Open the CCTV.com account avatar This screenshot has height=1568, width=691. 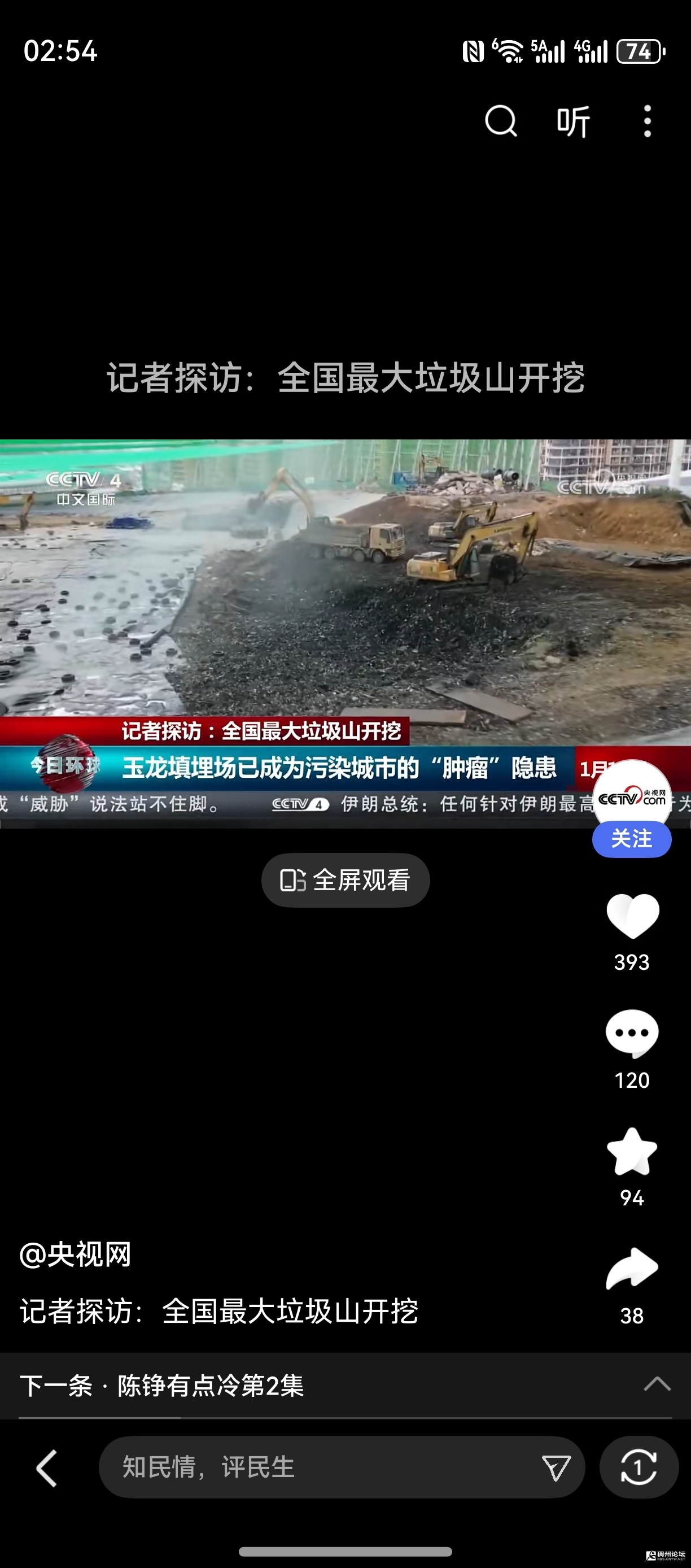[631, 796]
